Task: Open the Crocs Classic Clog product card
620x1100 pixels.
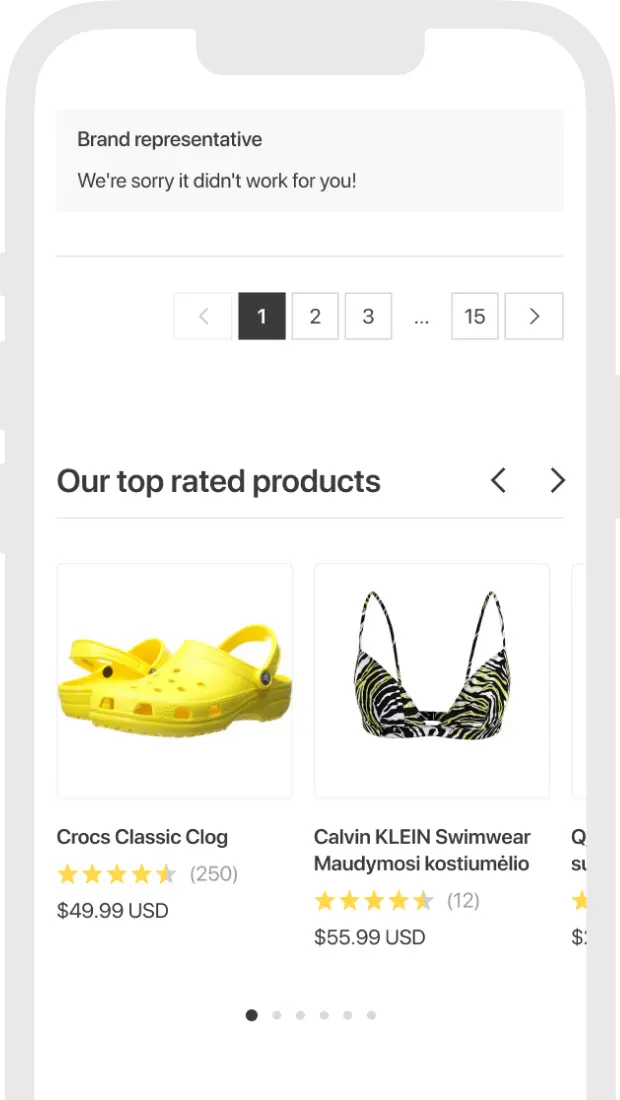Action: pos(175,742)
